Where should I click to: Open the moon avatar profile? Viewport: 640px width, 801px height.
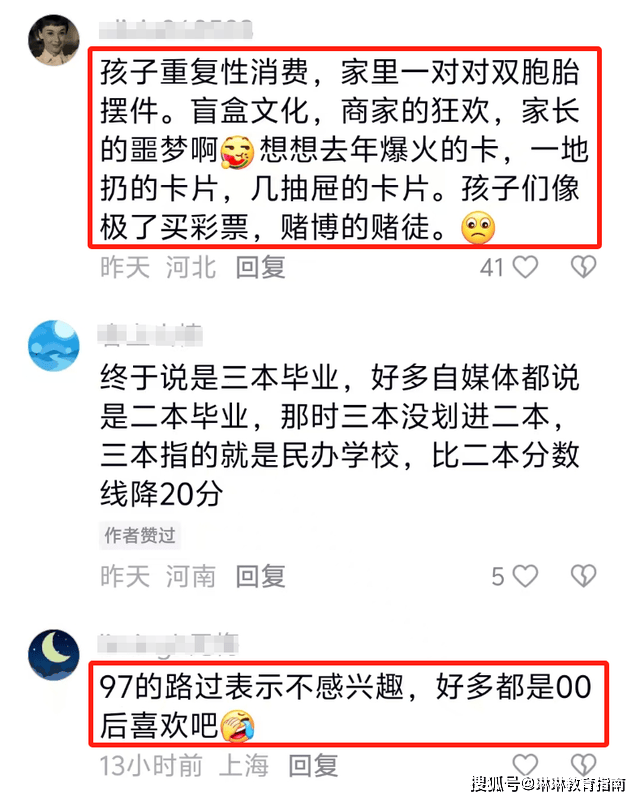click(x=54, y=654)
